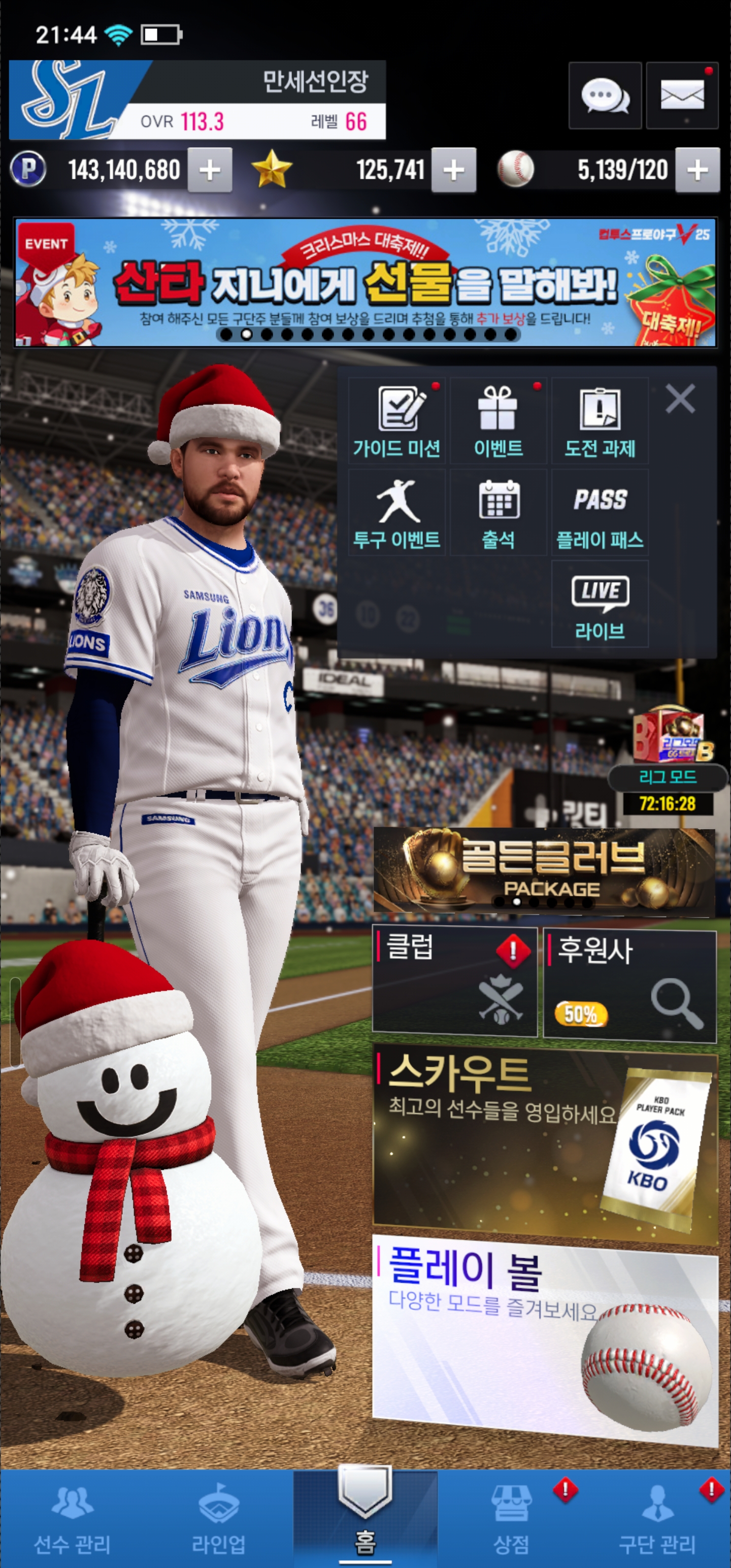Open the chat speech bubble icon
731x1568 pixels.
tap(605, 95)
